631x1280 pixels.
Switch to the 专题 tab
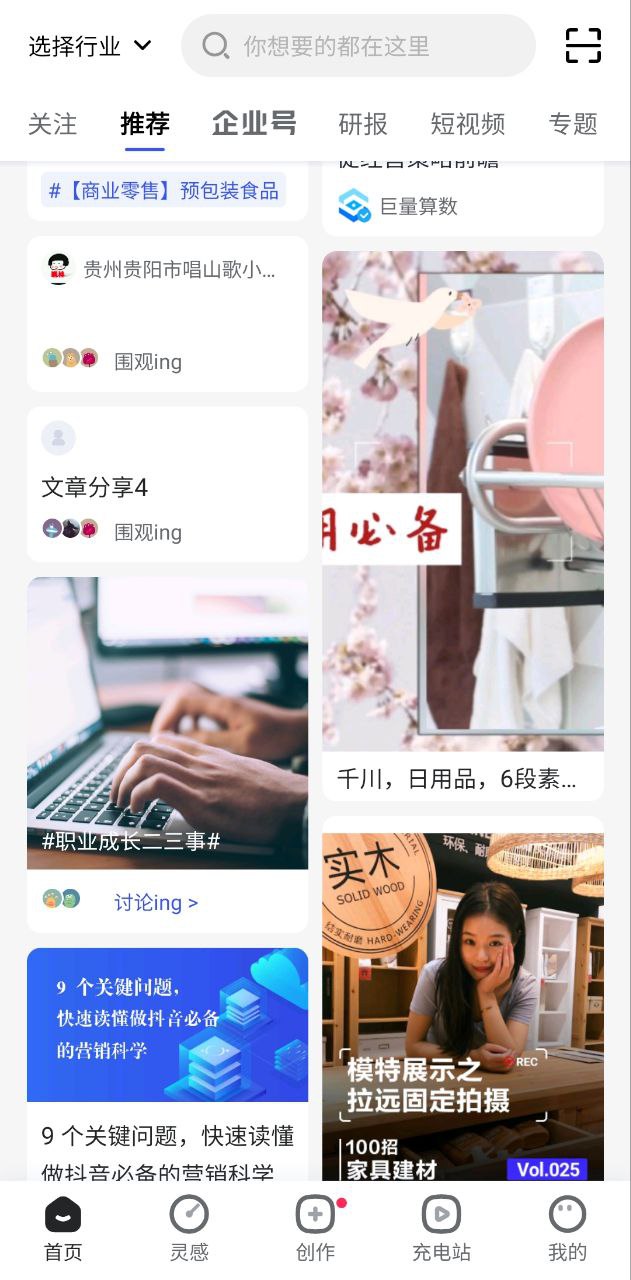coord(573,124)
